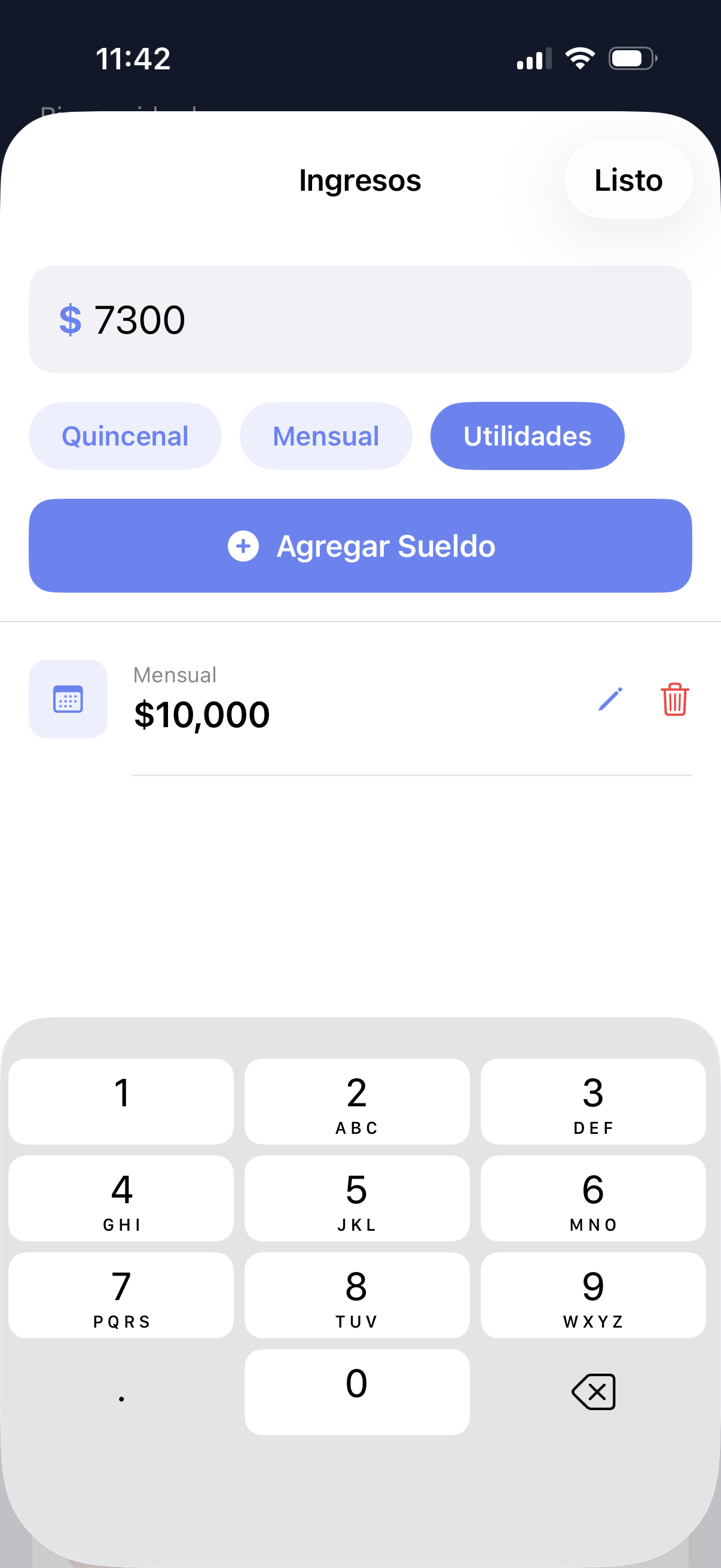Choose the Mensual frequency chip
Screen dimensions: 721x1568
pos(325,436)
